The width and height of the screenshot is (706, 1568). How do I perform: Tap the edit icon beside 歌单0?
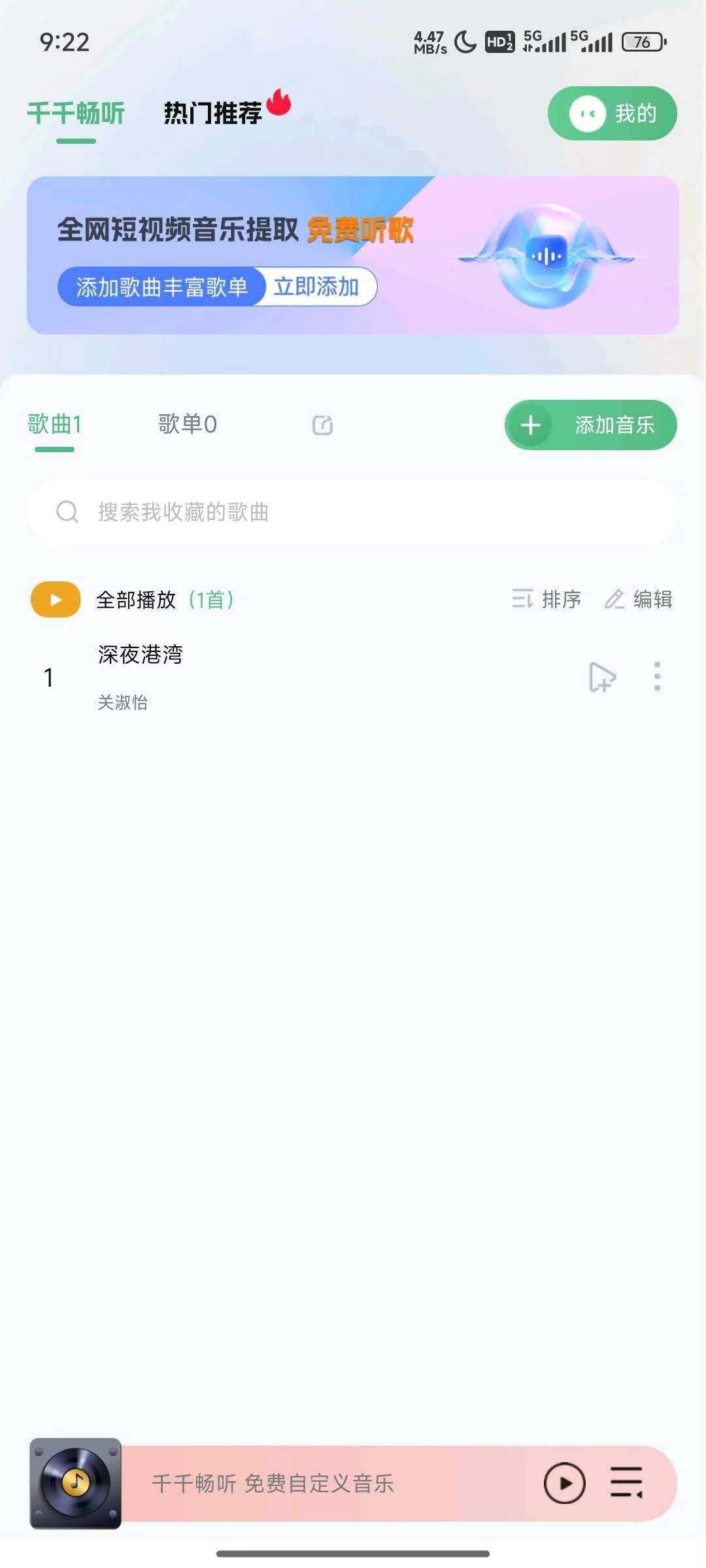coord(322,425)
